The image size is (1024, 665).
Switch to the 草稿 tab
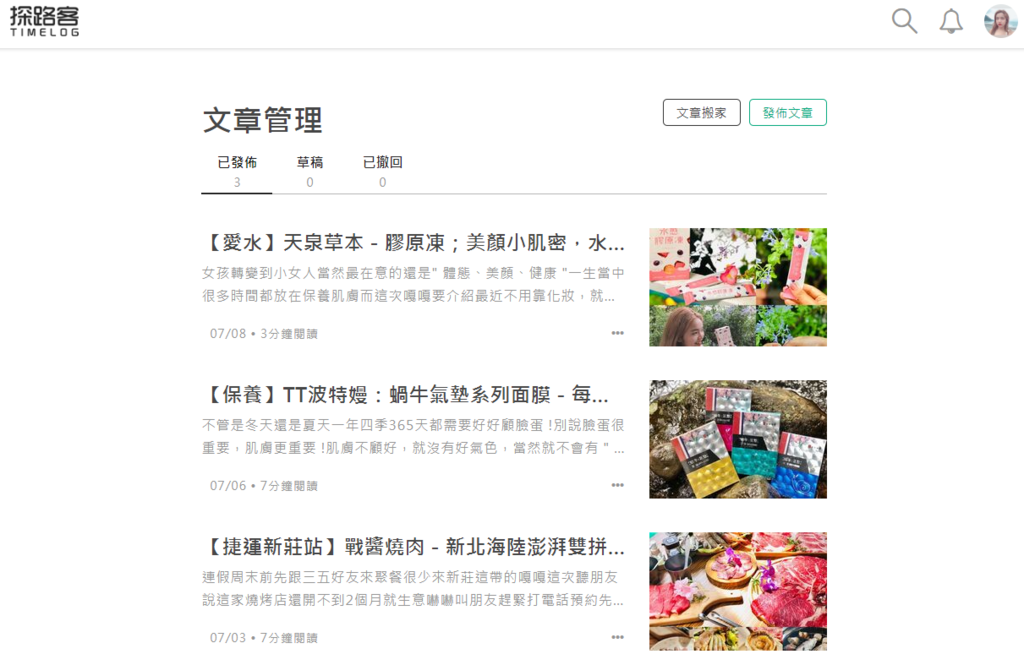point(310,170)
